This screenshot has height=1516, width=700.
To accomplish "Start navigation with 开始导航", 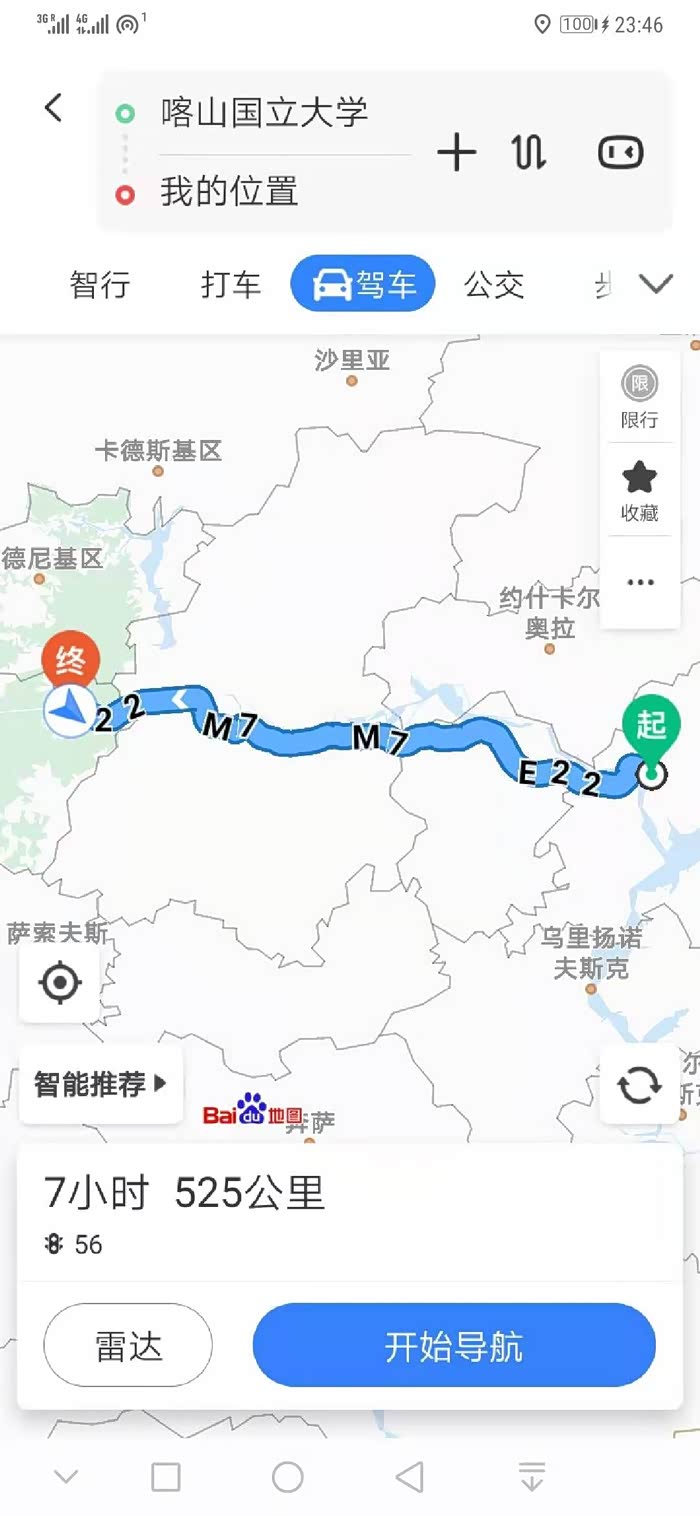I will coord(454,1345).
